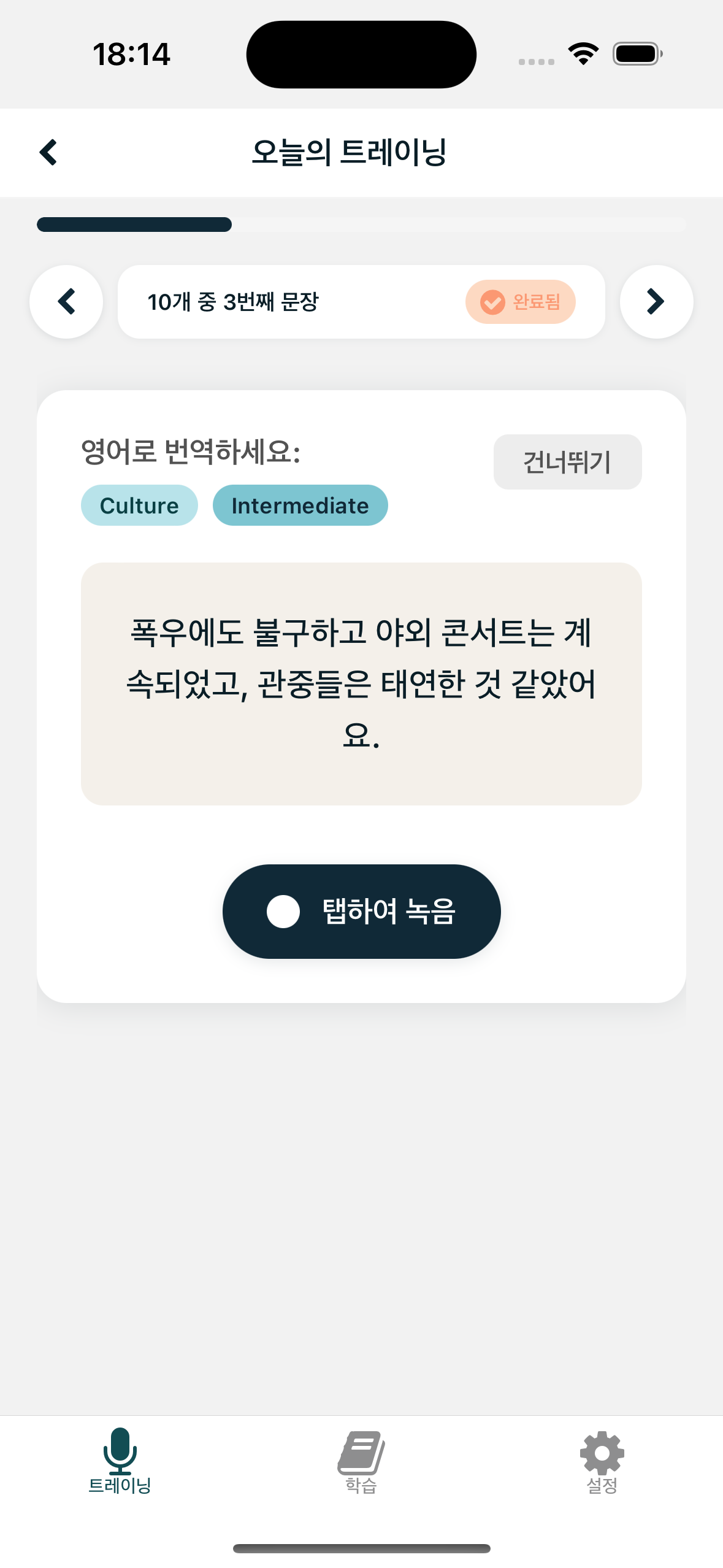Tap 탭하여 녹음 to start recording
This screenshot has height=1568, width=723.
[361, 912]
